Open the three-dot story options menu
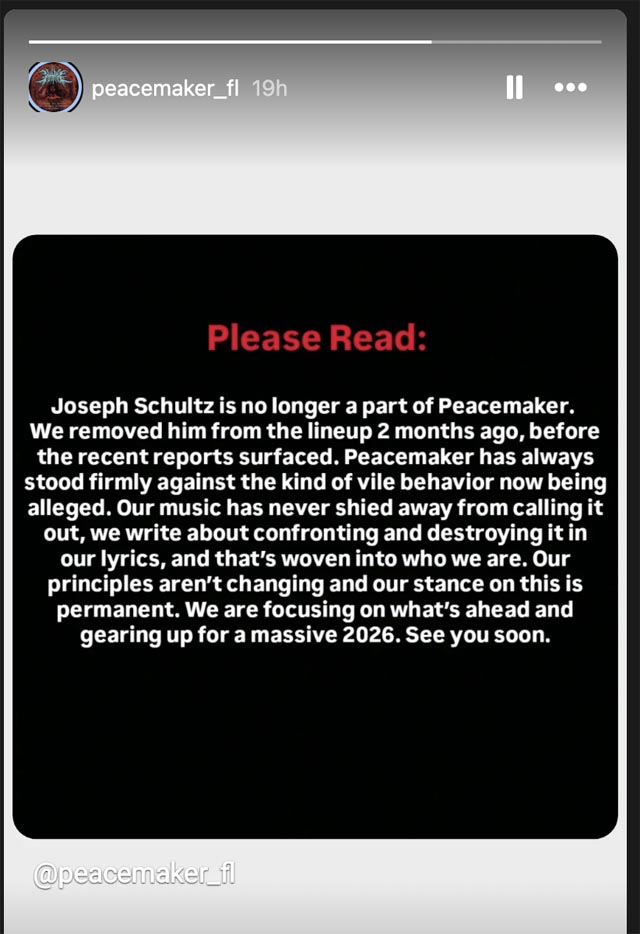The width and height of the screenshot is (640, 934). point(570,88)
